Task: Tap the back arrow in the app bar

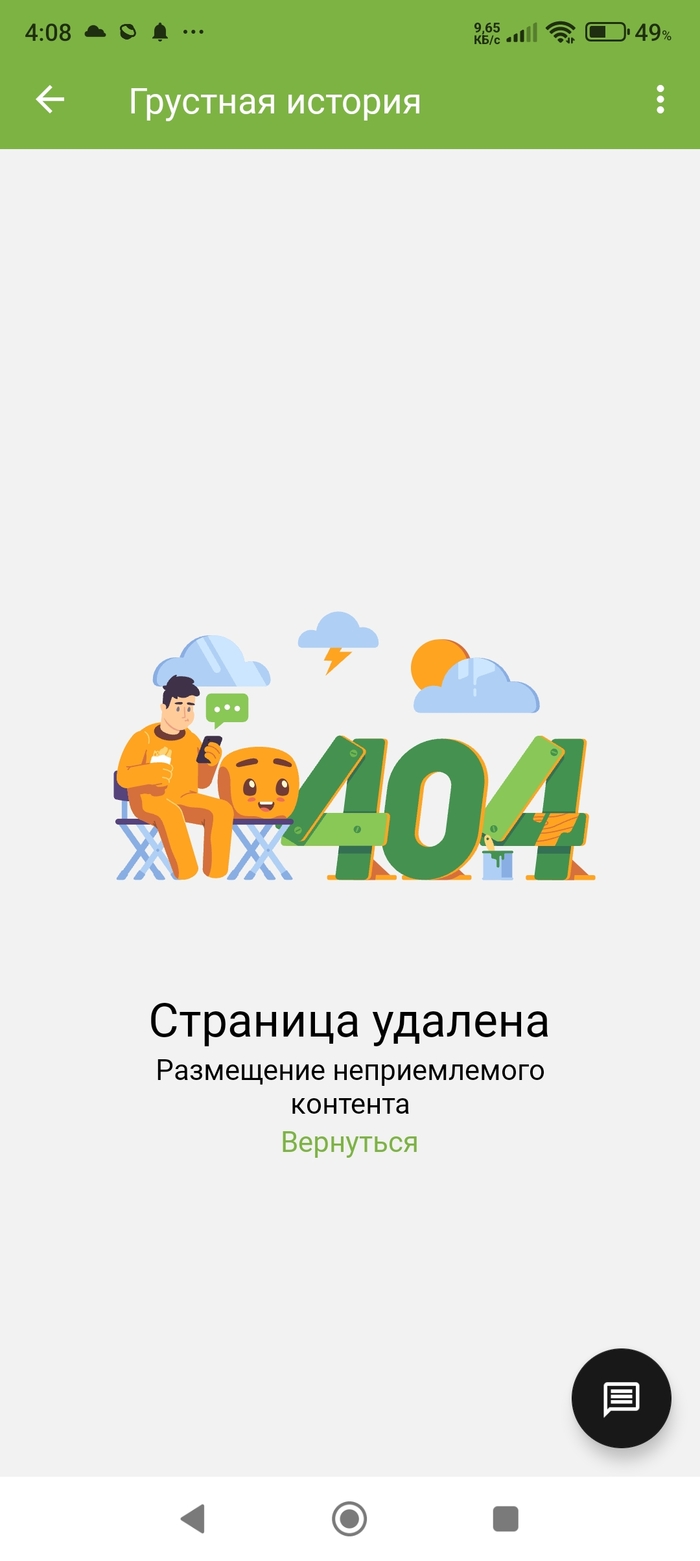Action: 50,99
